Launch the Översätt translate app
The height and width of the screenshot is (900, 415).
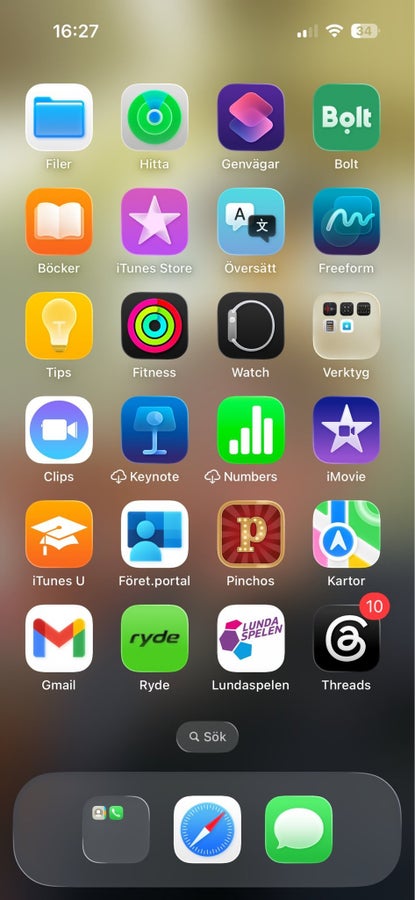click(250, 221)
